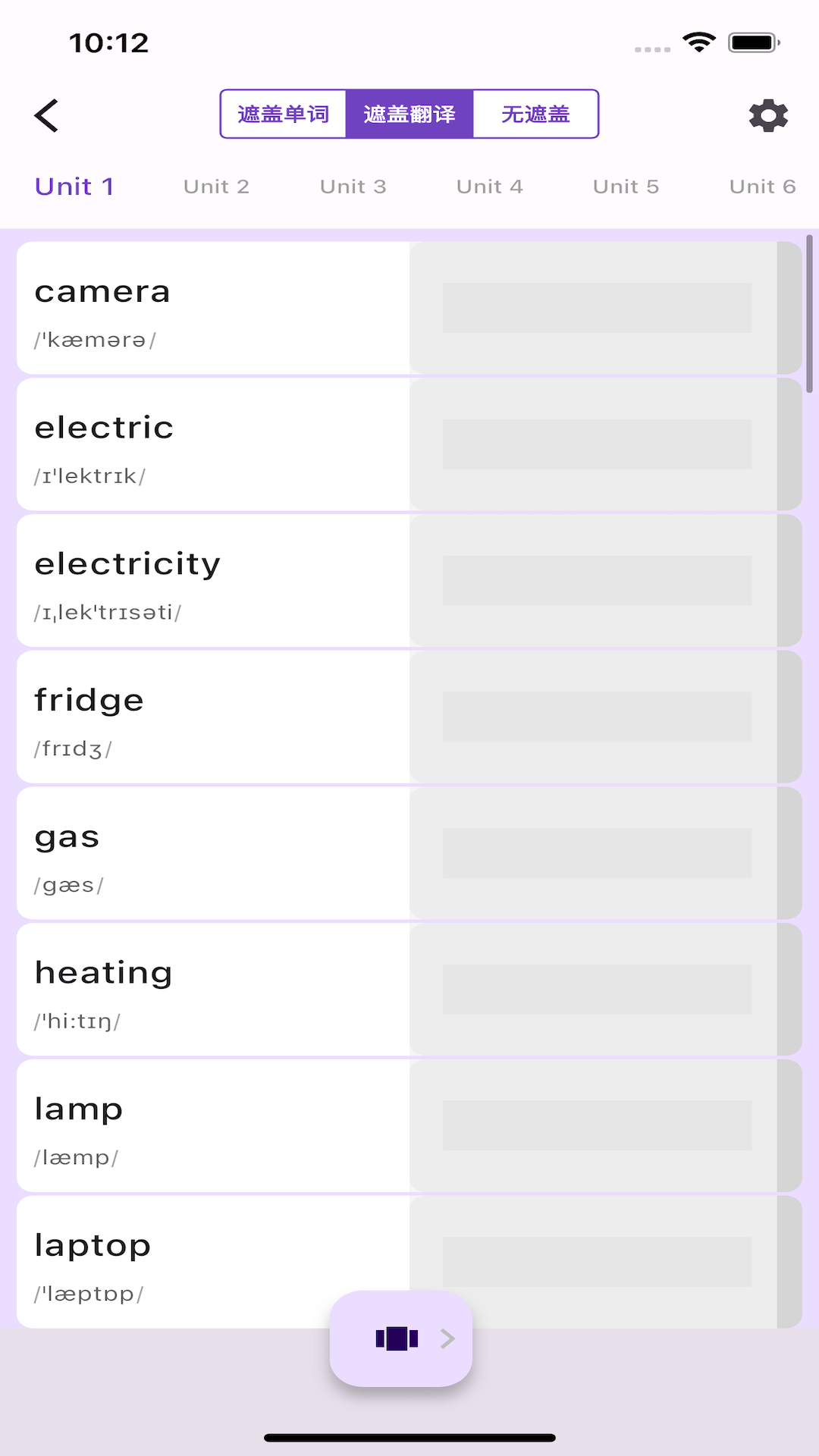The width and height of the screenshot is (819, 1456).
Task: Select 遮盖单词 cover mode
Action: 284,115
